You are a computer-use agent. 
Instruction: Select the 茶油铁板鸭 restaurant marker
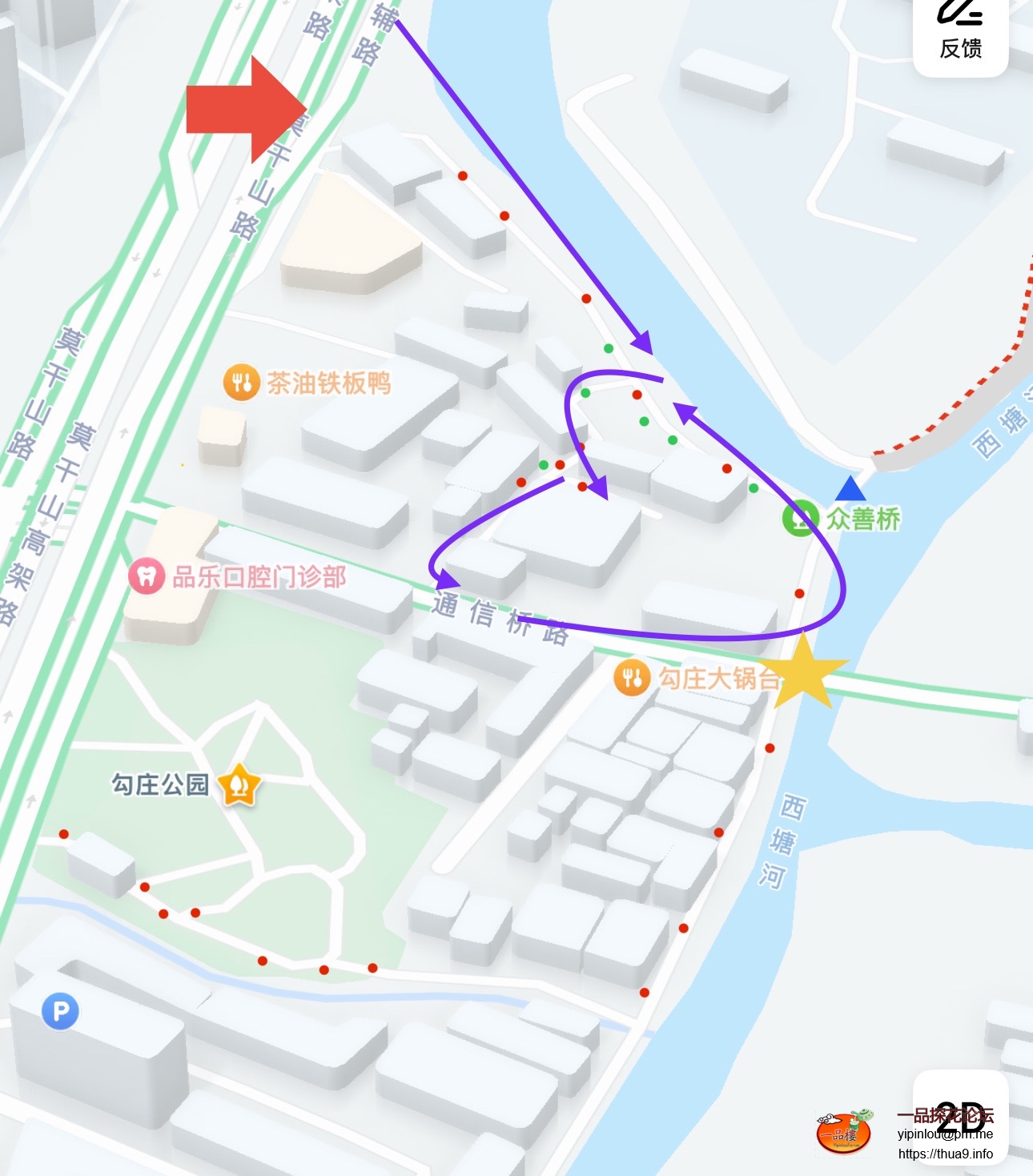pyautogui.click(x=241, y=383)
